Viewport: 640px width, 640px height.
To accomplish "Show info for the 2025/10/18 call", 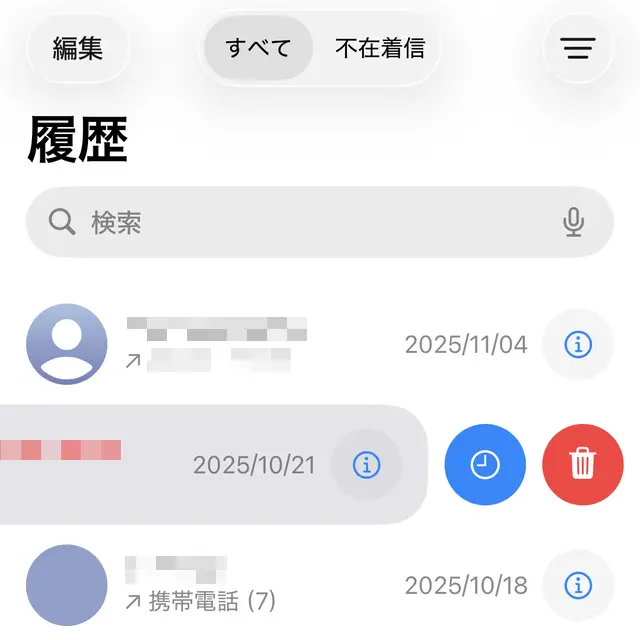I will pyautogui.click(x=577, y=585).
